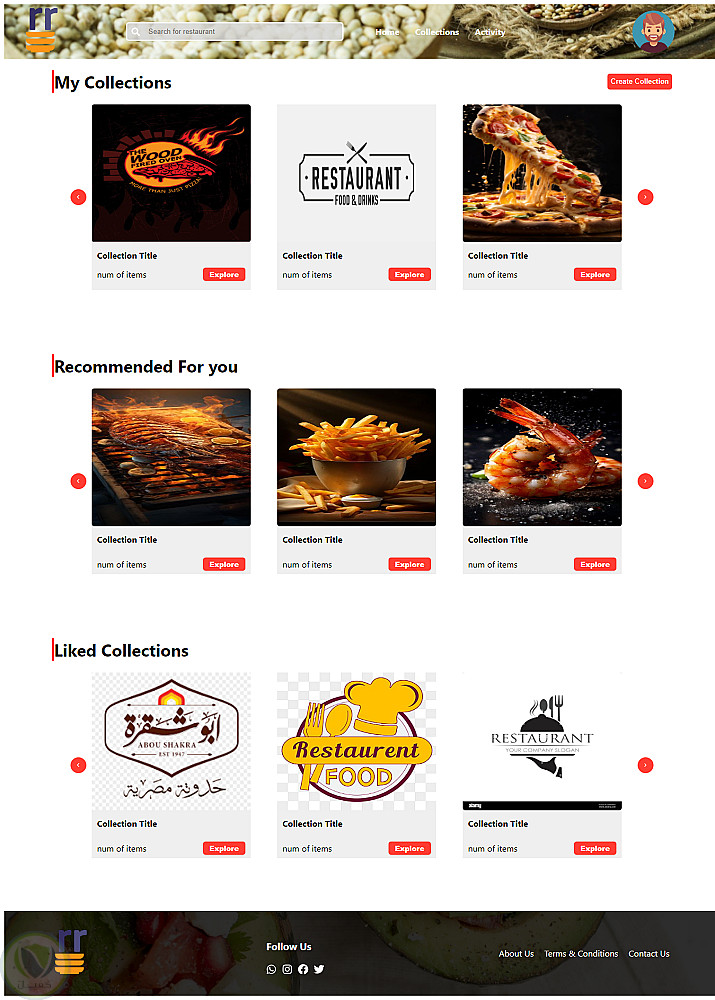Show next items in Liked Collections
Screen dimensions: 715x1000
pos(645,765)
